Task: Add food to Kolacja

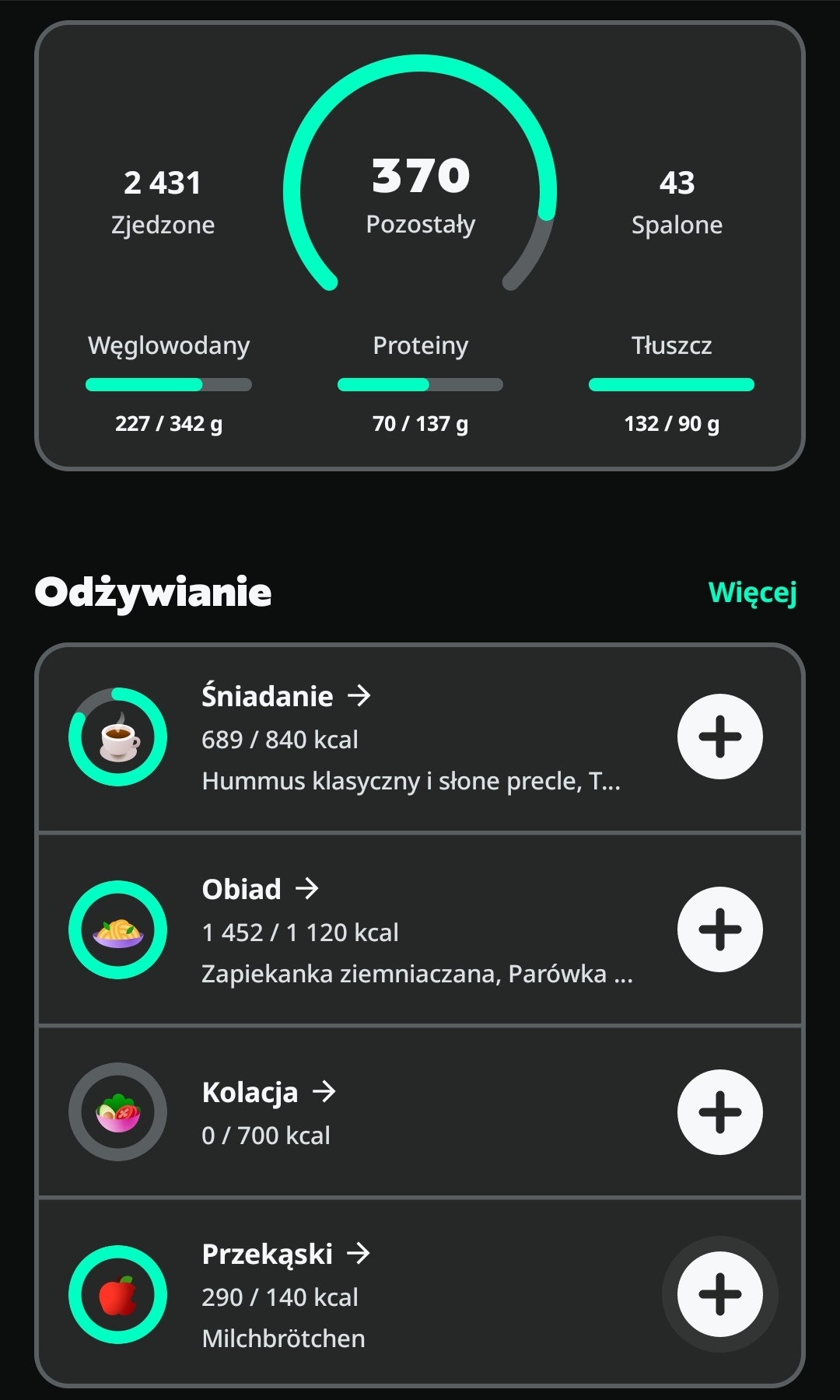Action: pyautogui.click(x=719, y=1112)
